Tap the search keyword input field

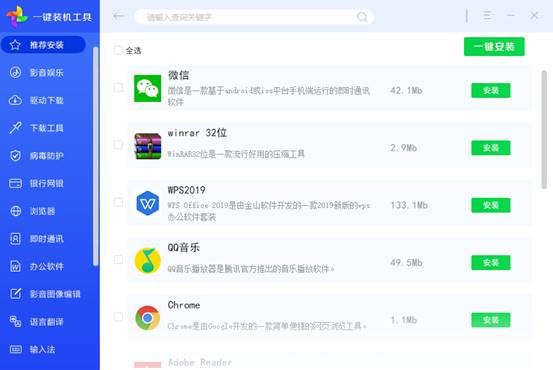pos(254,17)
